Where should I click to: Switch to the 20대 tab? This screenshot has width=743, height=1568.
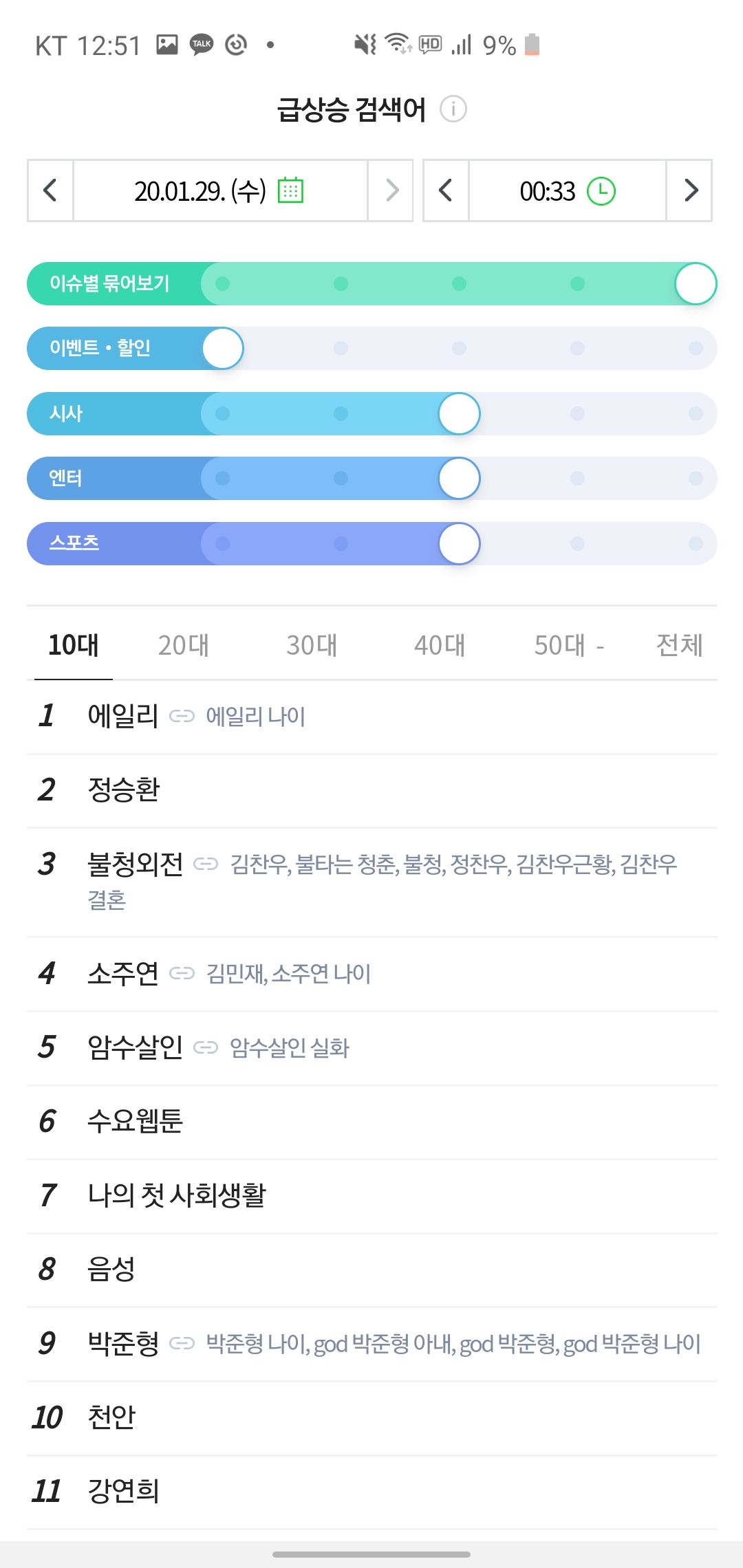click(x=183, y=645)
